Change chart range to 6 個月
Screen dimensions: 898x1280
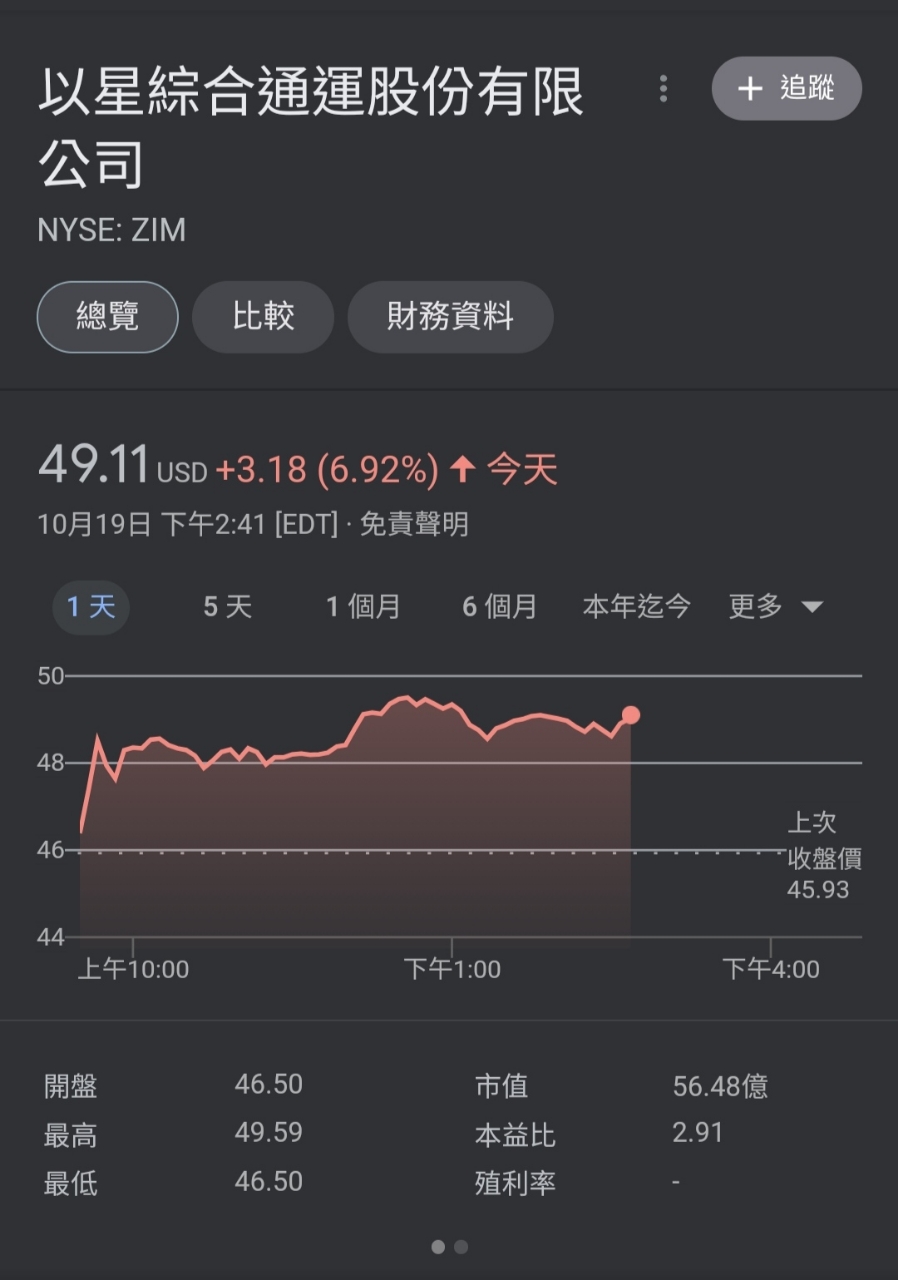pyautogui.click(x=499, y=606)
